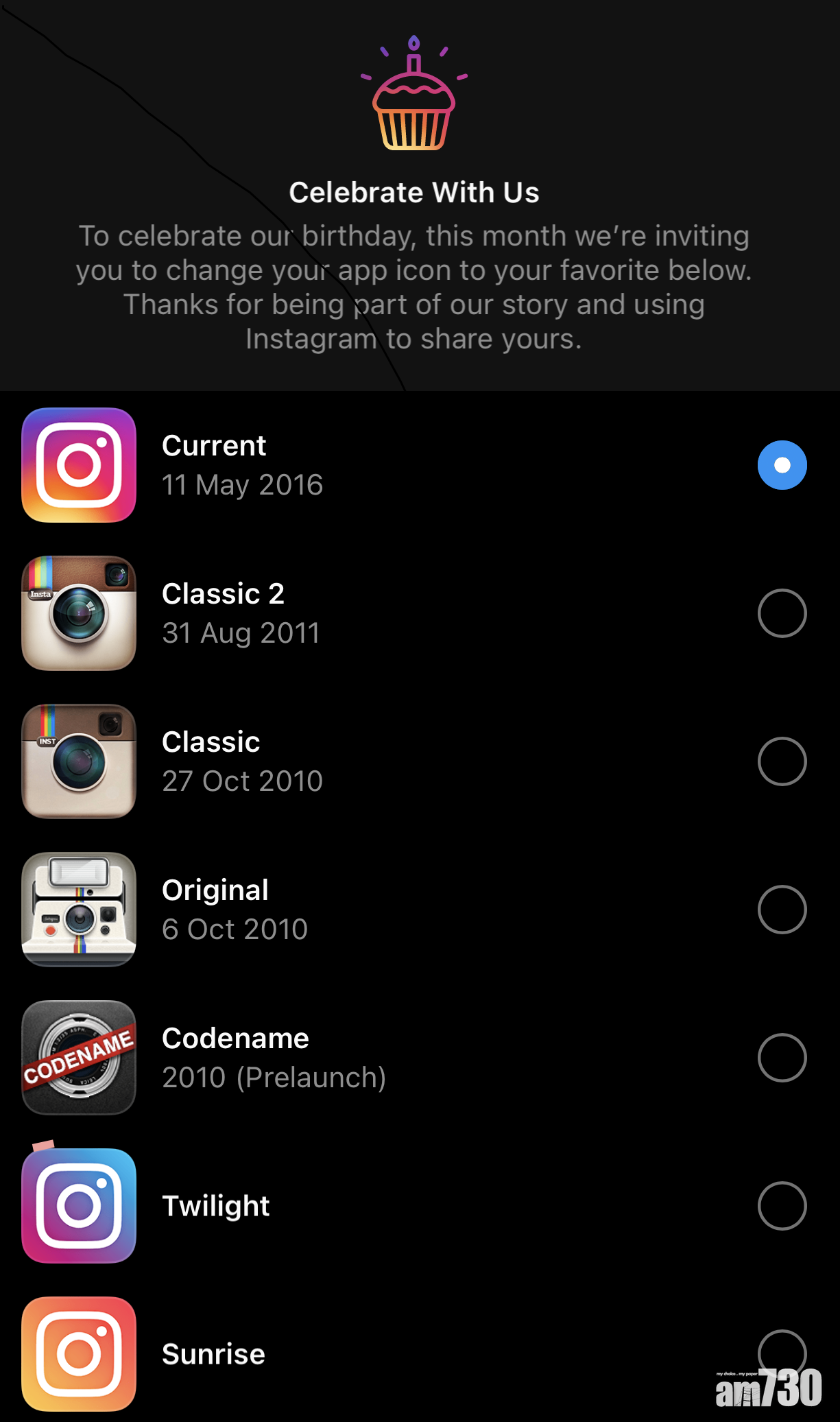This screenshot has width=840, height=1422.
Task: Choose the Twilight app icon
Action: [782, 1206]
